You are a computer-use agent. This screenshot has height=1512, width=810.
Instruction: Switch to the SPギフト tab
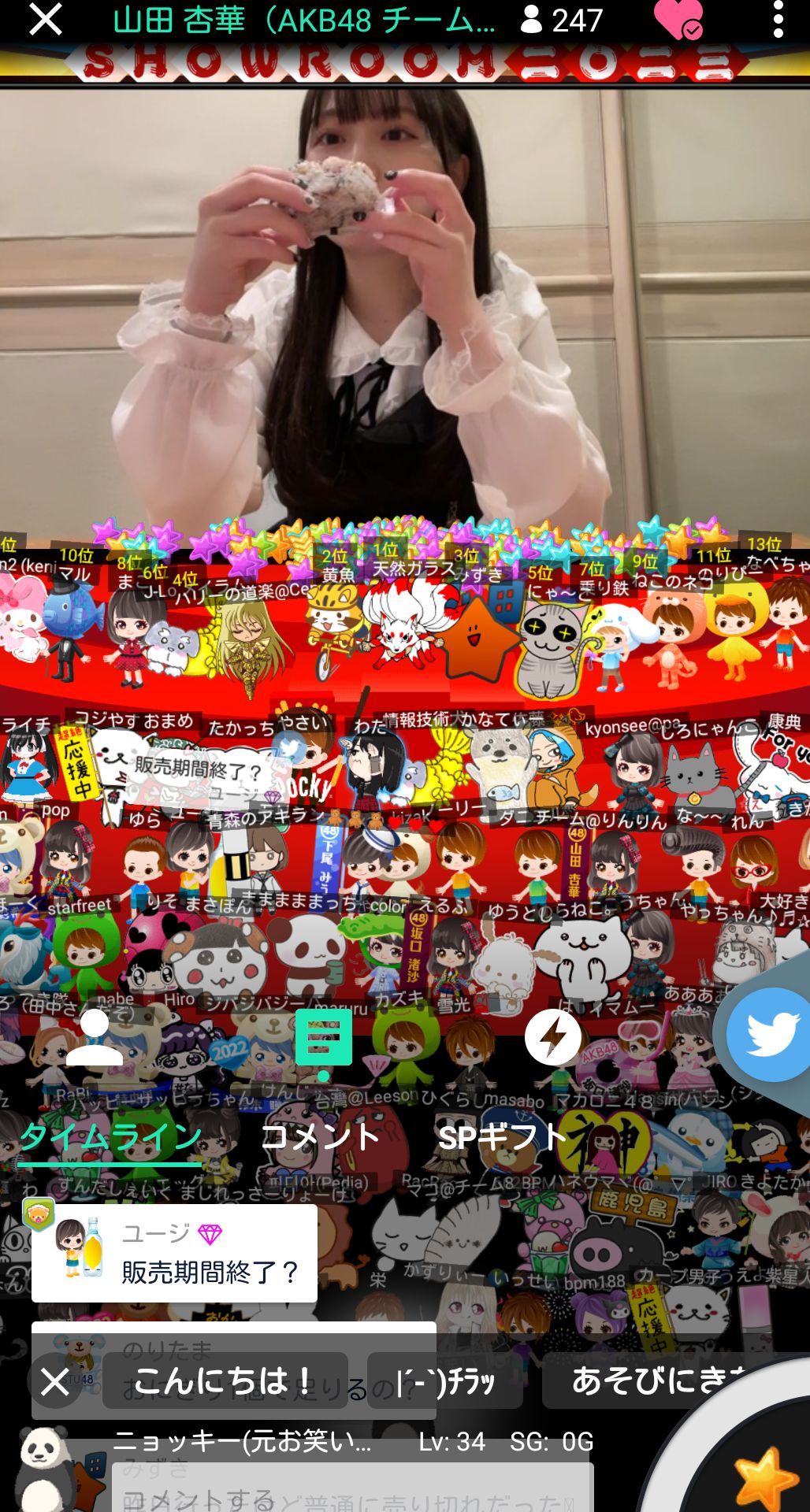[503, 1138]
